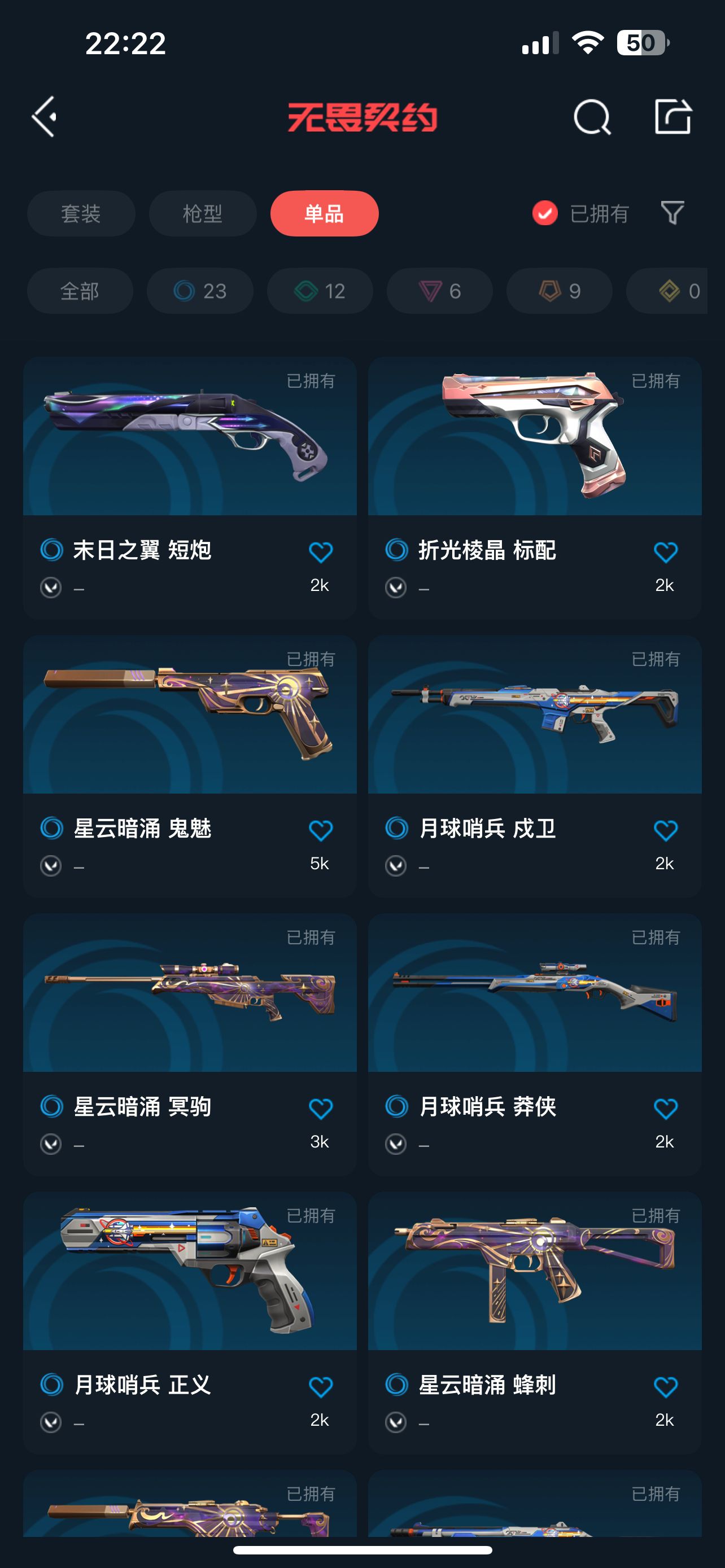Toggle the 已拥有 checkbox
The image size is (725, 1568).
(x=545, y=213)
